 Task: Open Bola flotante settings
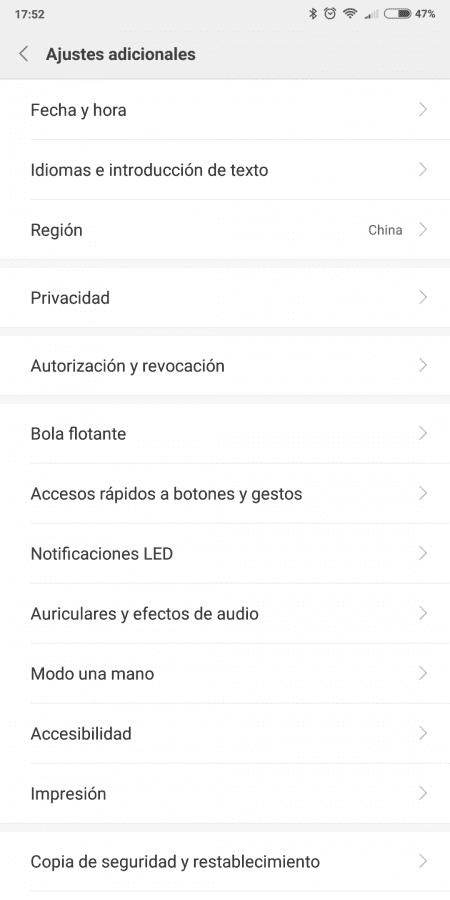225,433
